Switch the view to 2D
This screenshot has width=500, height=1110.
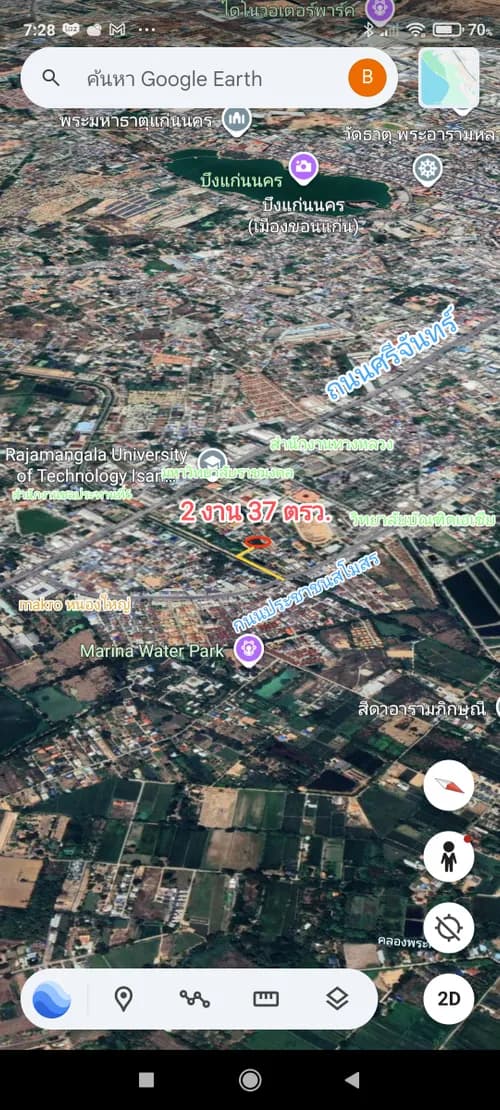pyautogui.click(x=449, y=999)
